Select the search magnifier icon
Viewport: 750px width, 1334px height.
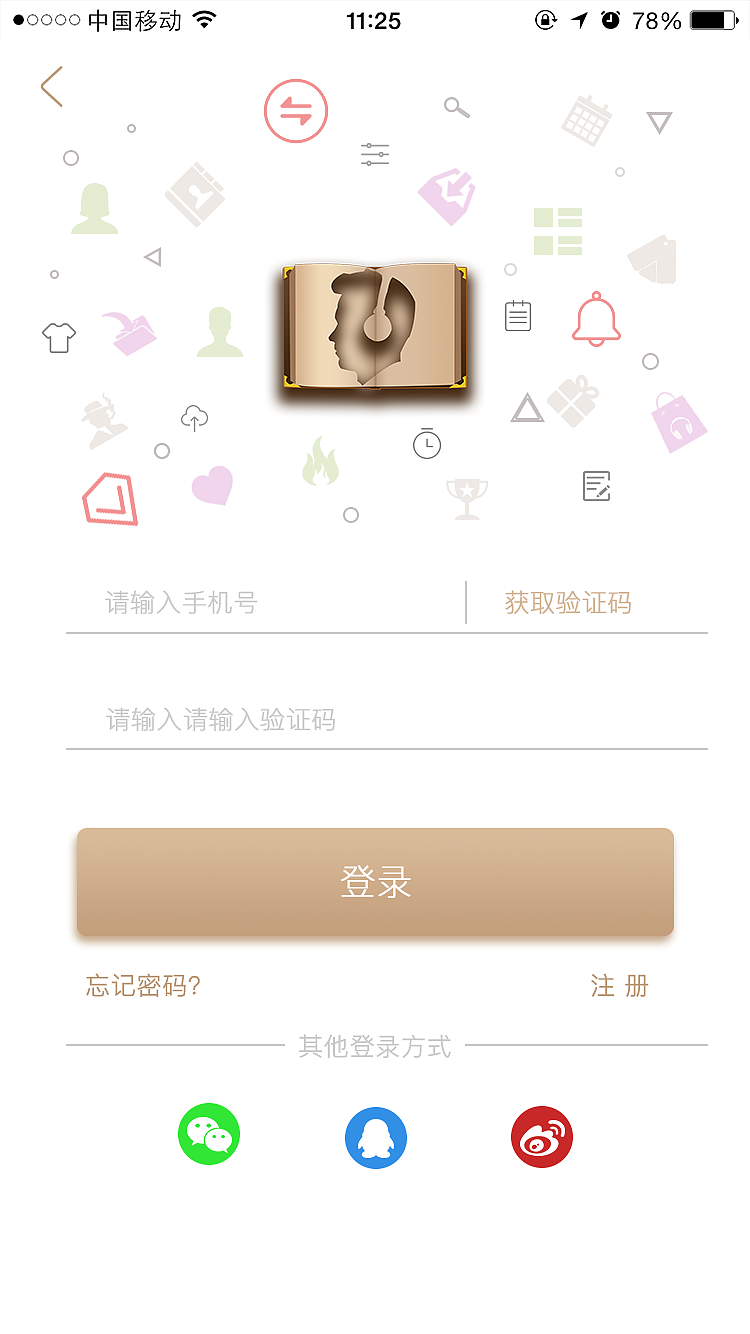(456, 107)
